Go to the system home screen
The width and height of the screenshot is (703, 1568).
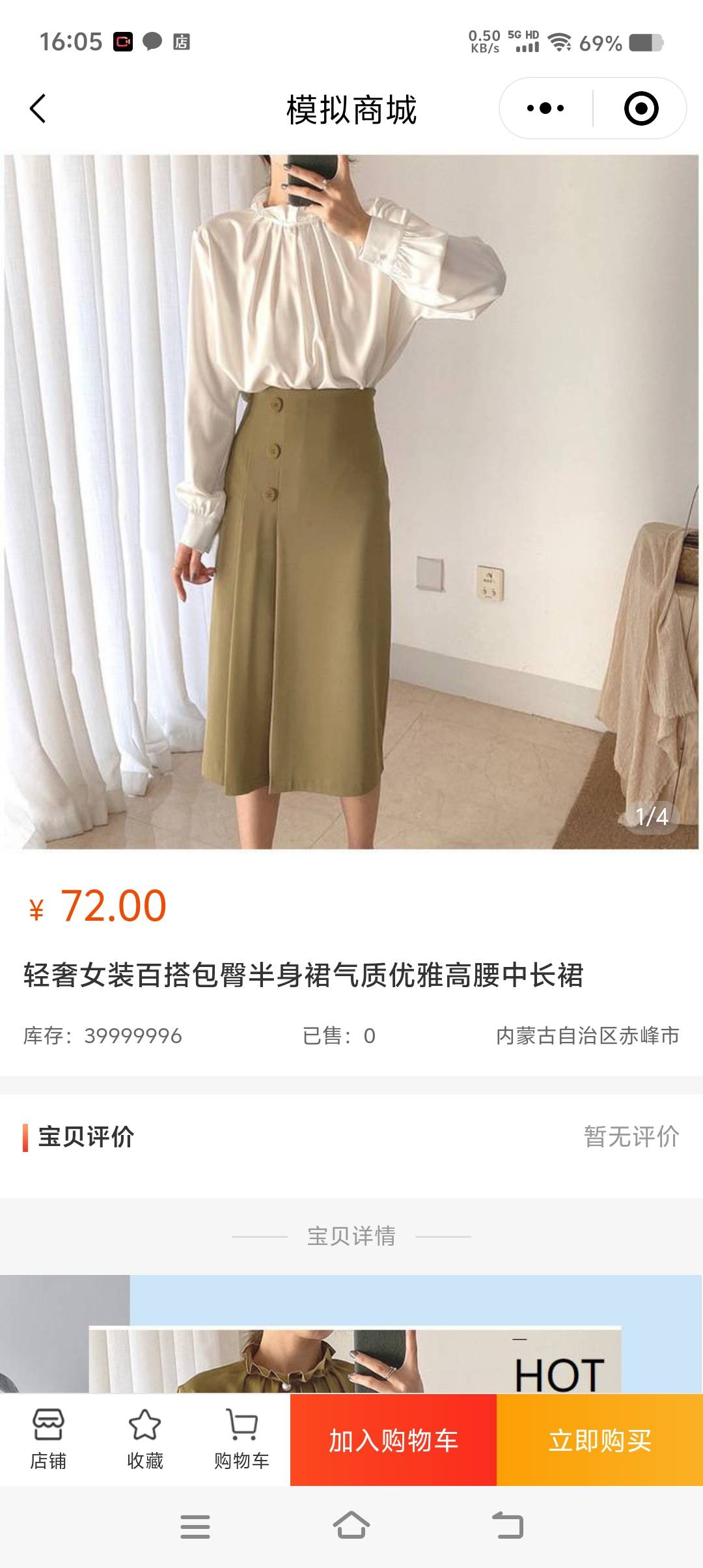[351, 1526]
